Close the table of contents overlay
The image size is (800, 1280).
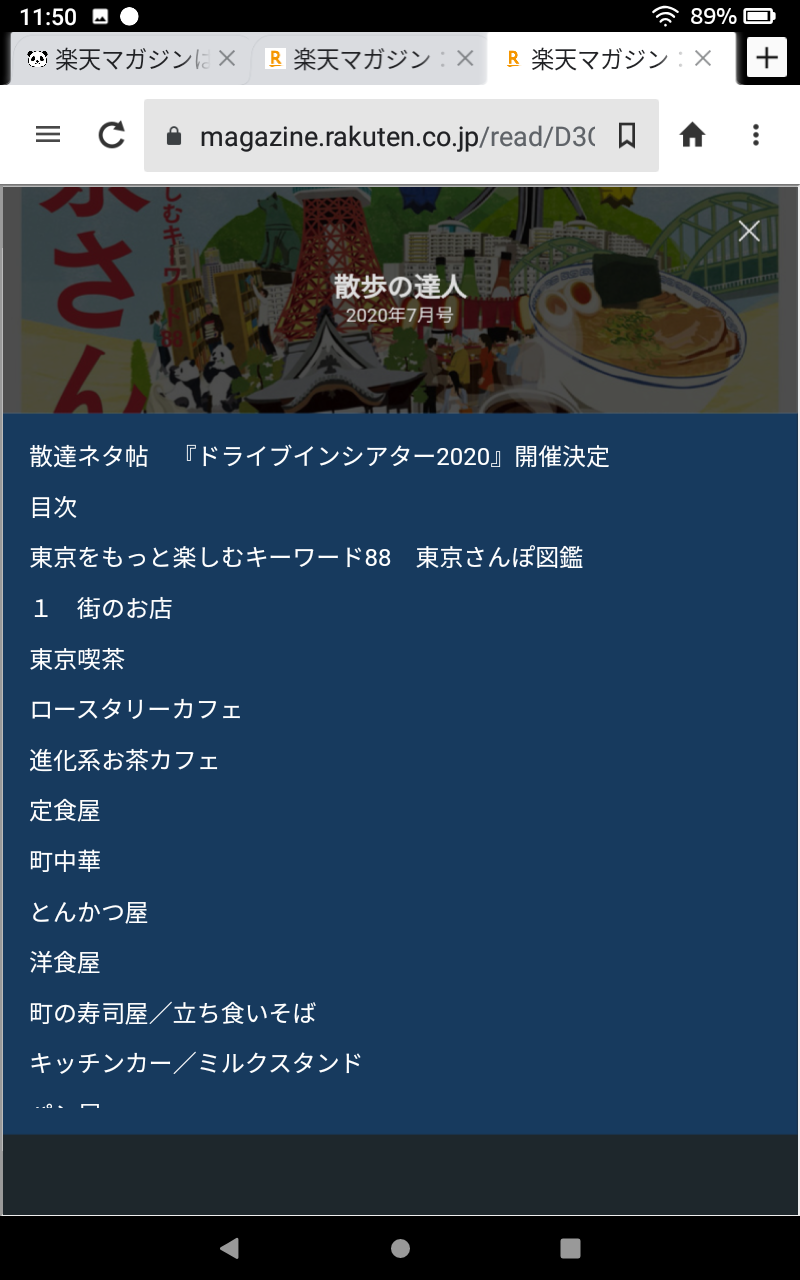749,232
